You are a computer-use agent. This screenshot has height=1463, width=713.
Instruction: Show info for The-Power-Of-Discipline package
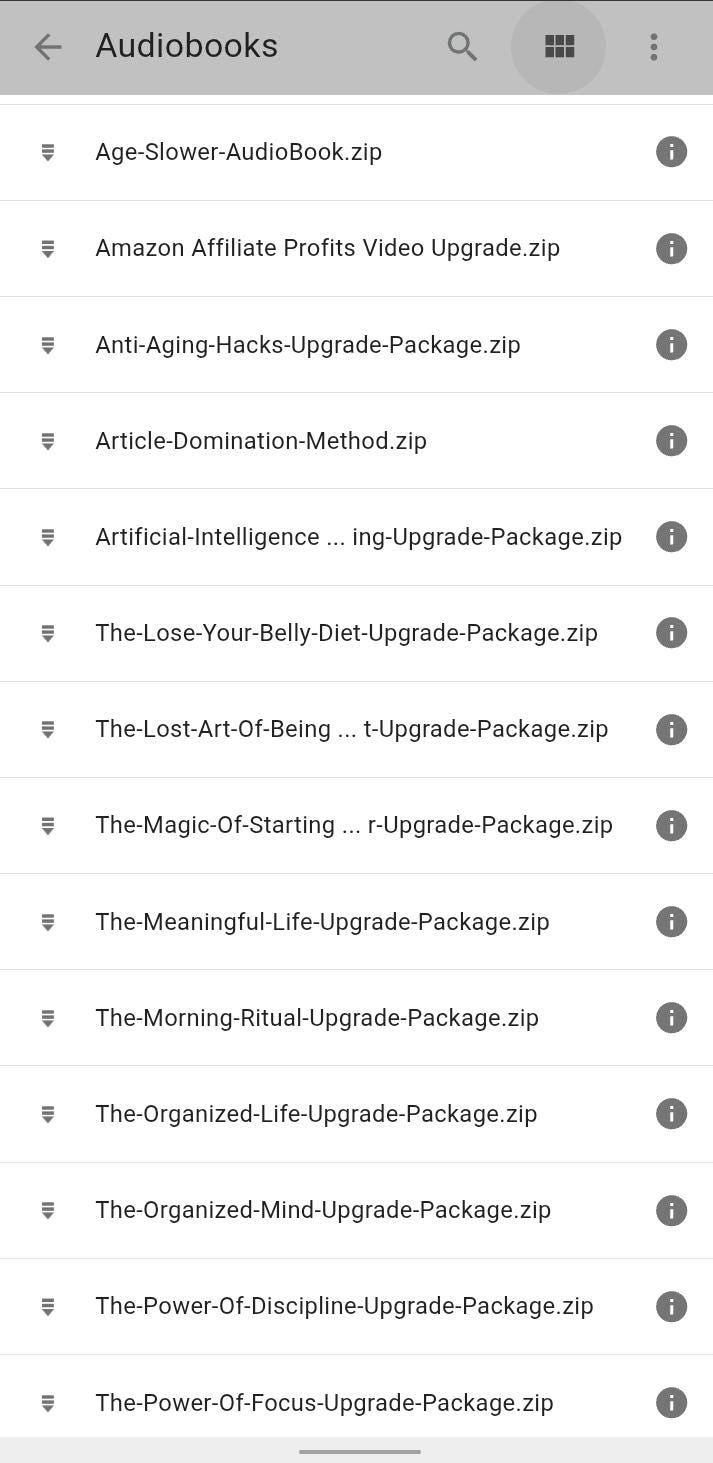[671, 1306]
